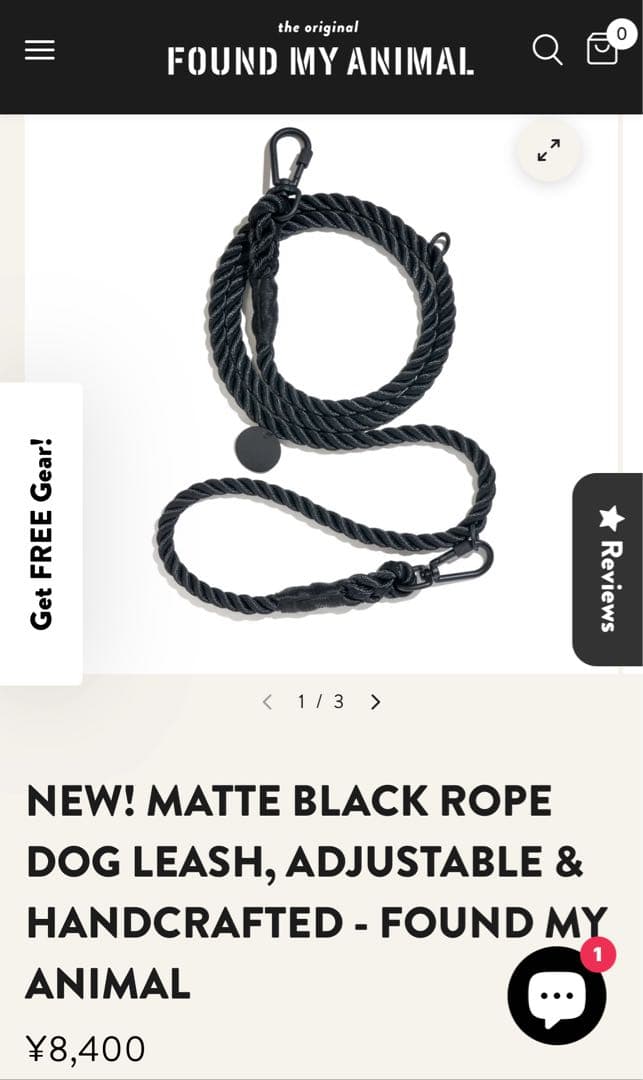Open the Get FREE Gear tab
643x1080 pixels.
(41, 533)
